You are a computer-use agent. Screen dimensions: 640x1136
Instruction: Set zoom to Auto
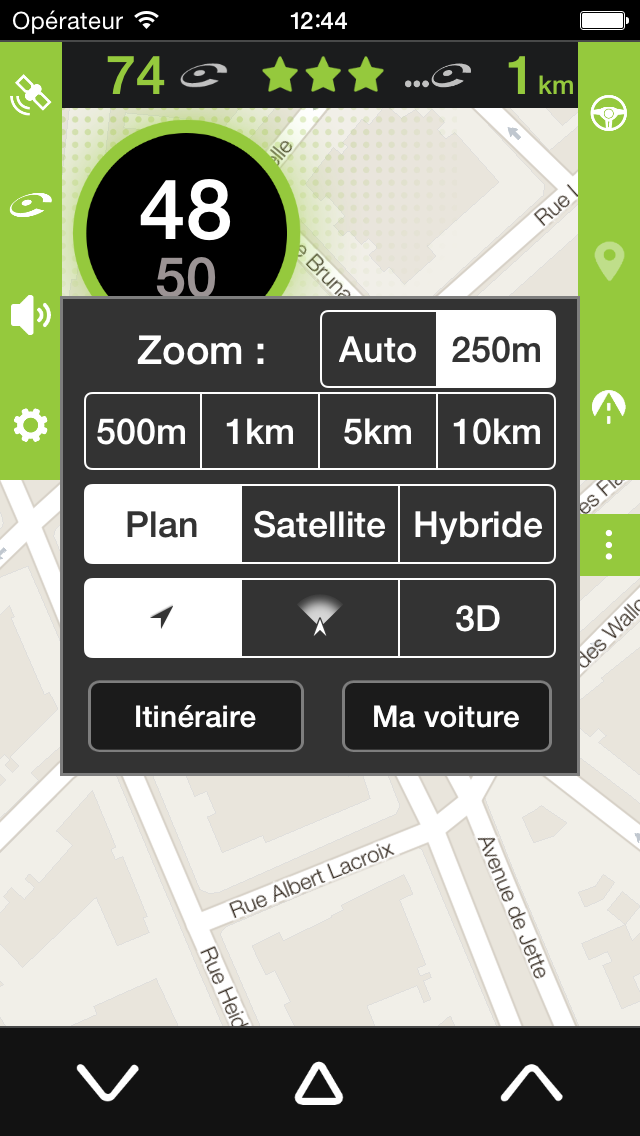tap(378, 350)
